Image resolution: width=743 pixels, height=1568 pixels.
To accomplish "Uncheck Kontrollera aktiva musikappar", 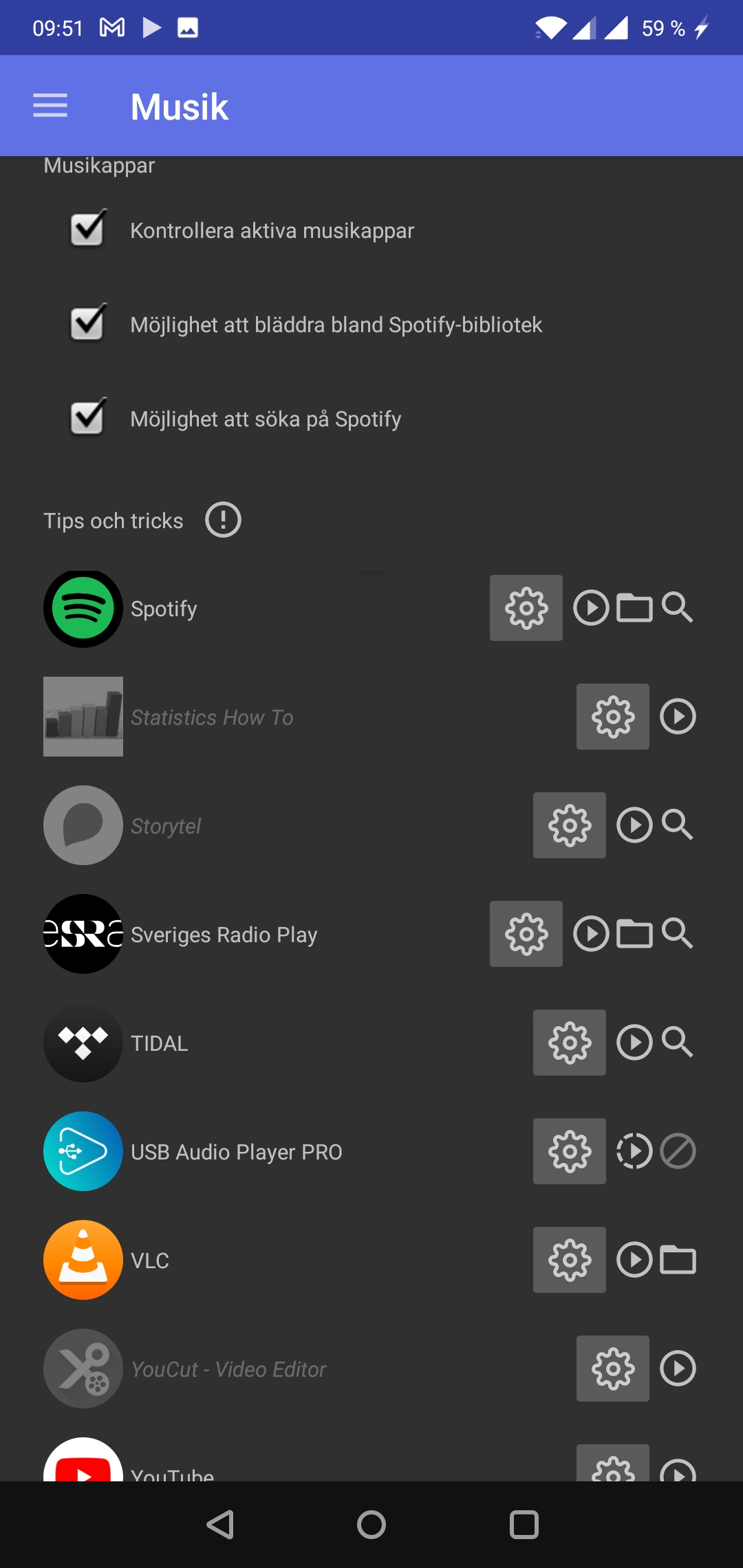I will pyautogui.click(x=87, y=230).
